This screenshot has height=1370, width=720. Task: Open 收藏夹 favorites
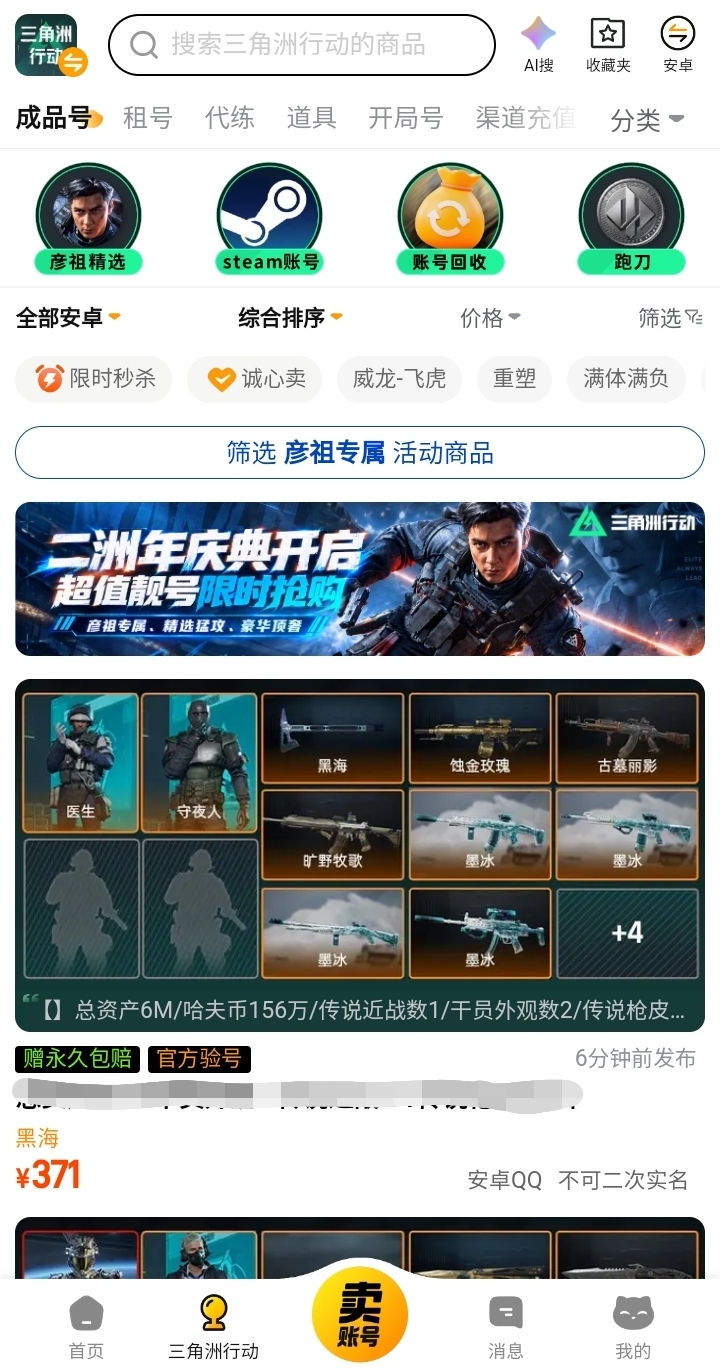pyautogui.click(x=608, y=45)
